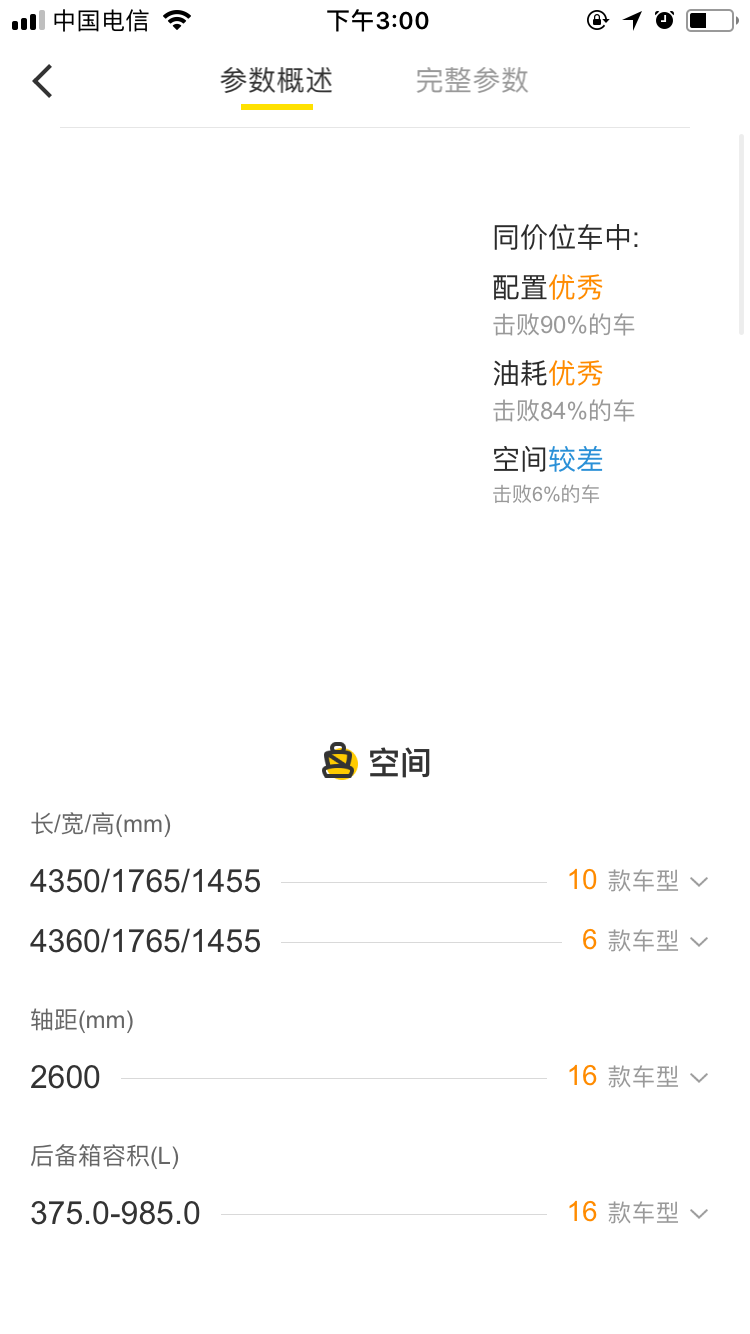Image resolution: width=750 pixels, height=1334 pixels.
Task: Expand 16 款车型 for wheelbase 2600
Action: [638, 1077]
